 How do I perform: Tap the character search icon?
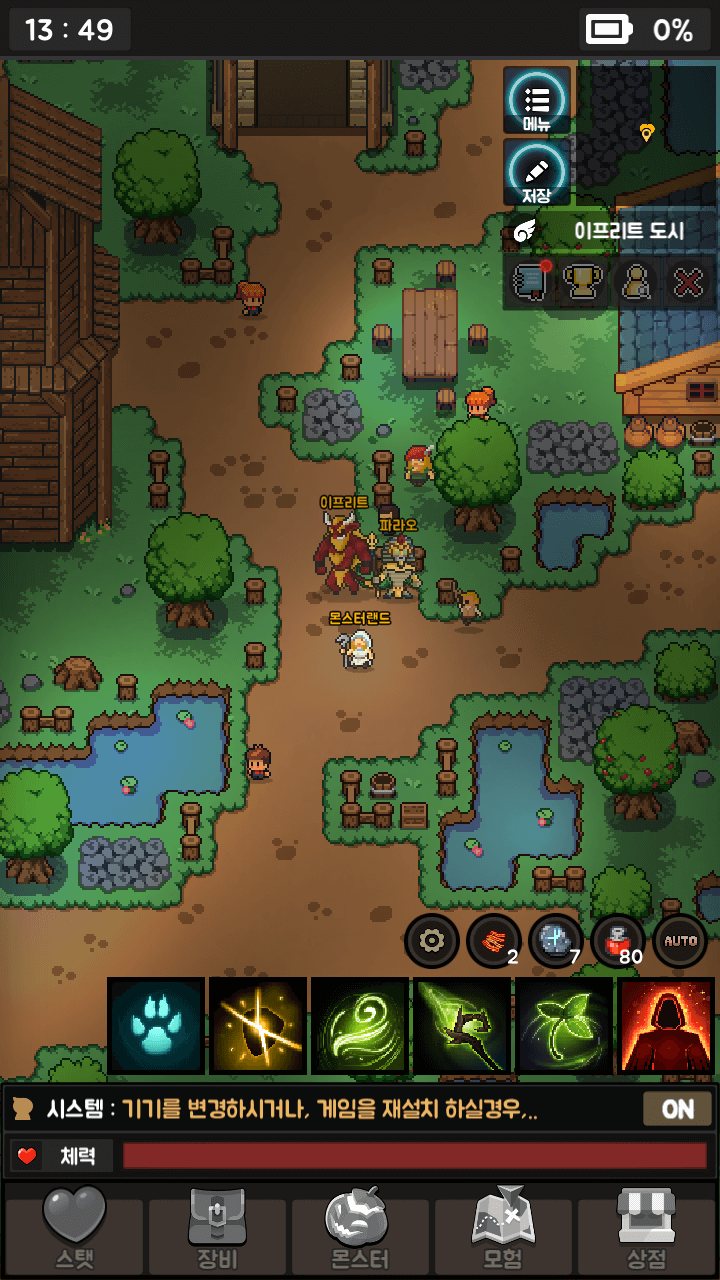634,281
